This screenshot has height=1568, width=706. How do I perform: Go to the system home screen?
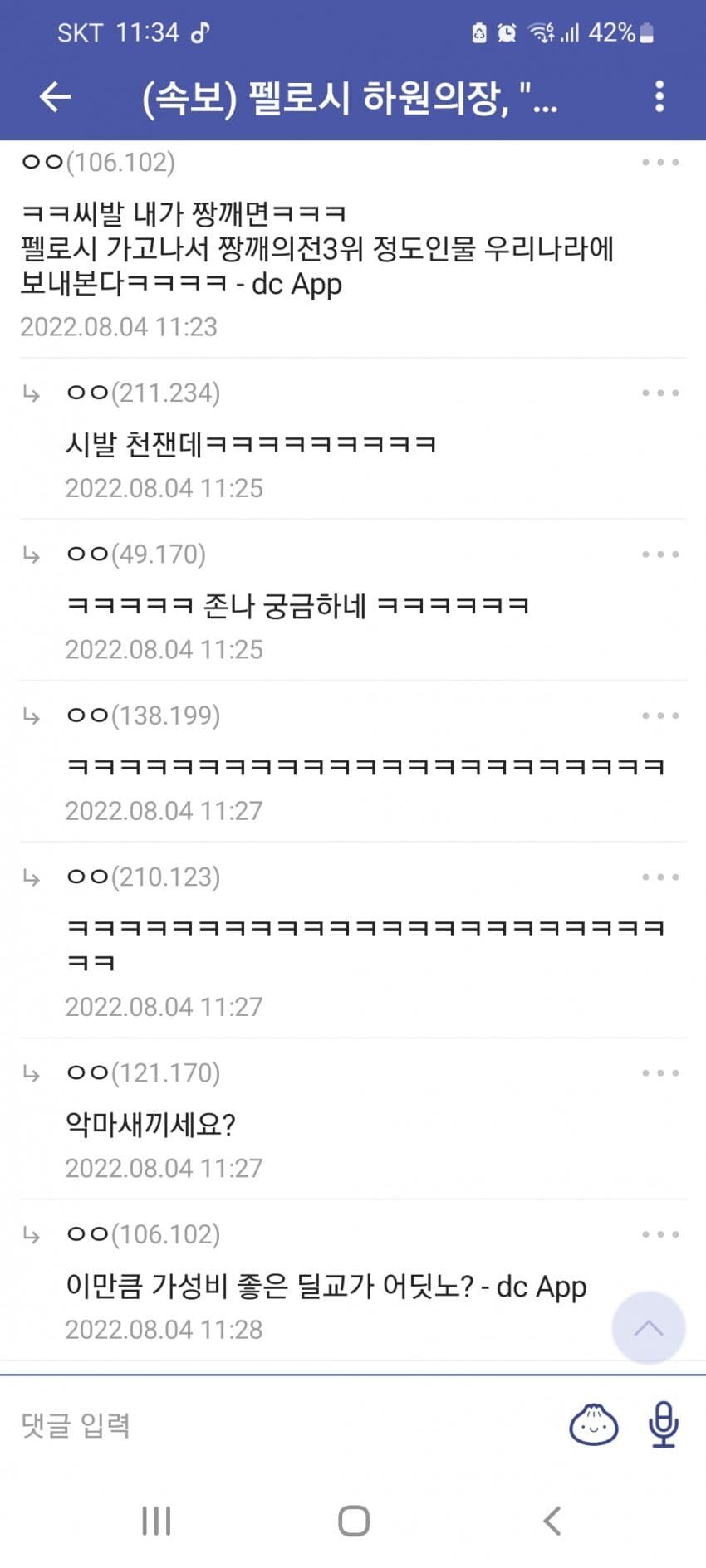coord(354,1521)
